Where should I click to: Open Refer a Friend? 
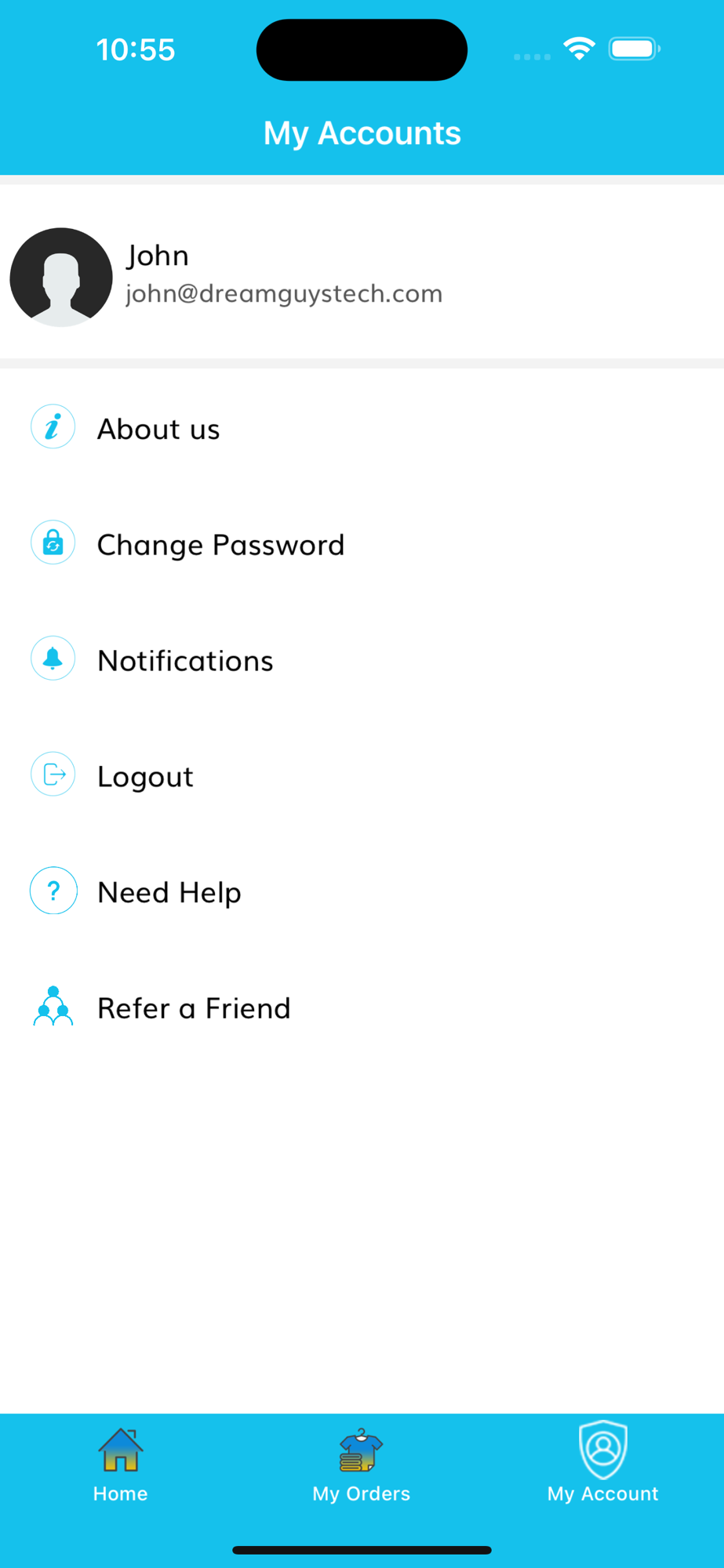[x=362, y=1007]
